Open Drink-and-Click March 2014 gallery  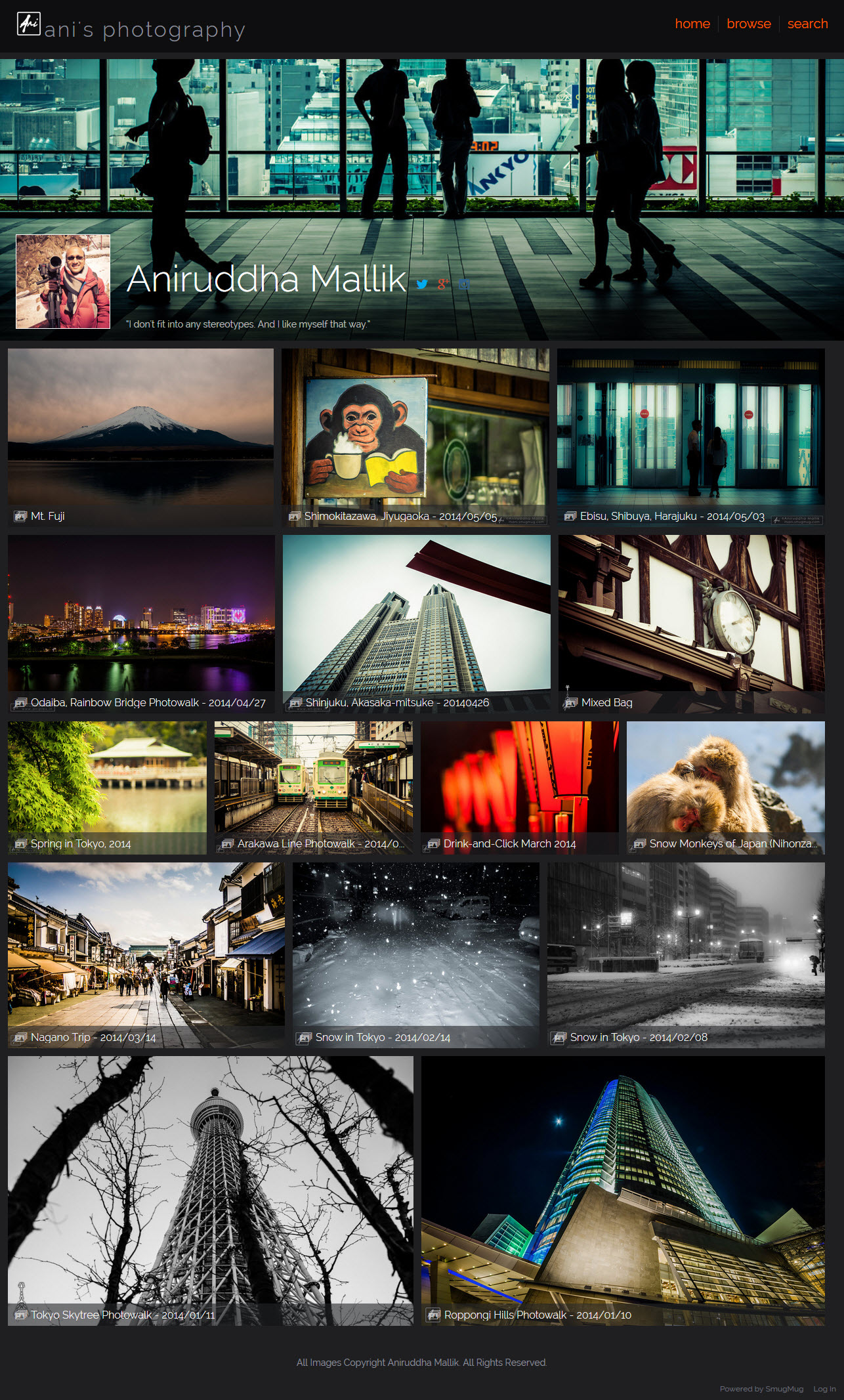point(519,787)
